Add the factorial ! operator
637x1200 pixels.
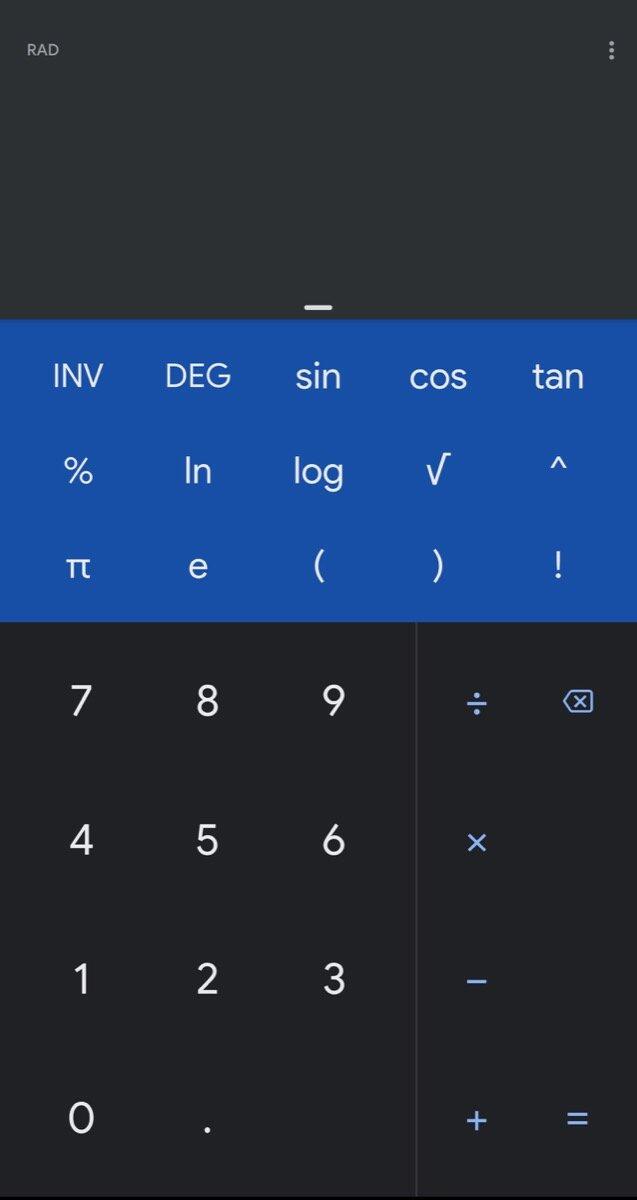(557, 566)
